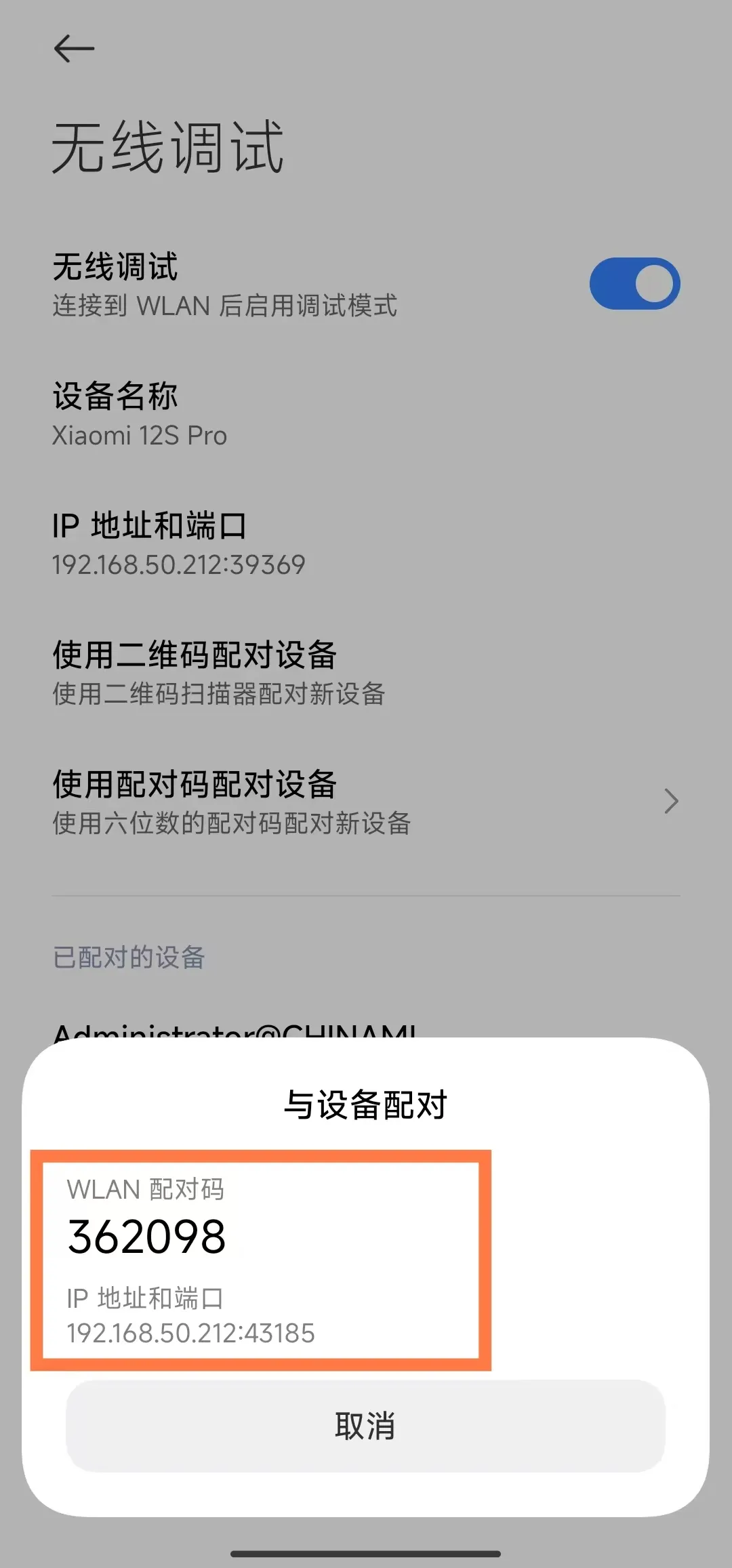Tap 192.168.50.212:39369 under IP 地址和端口
Viewport: 732px width, 1568px height.
(x=178, y=564)
